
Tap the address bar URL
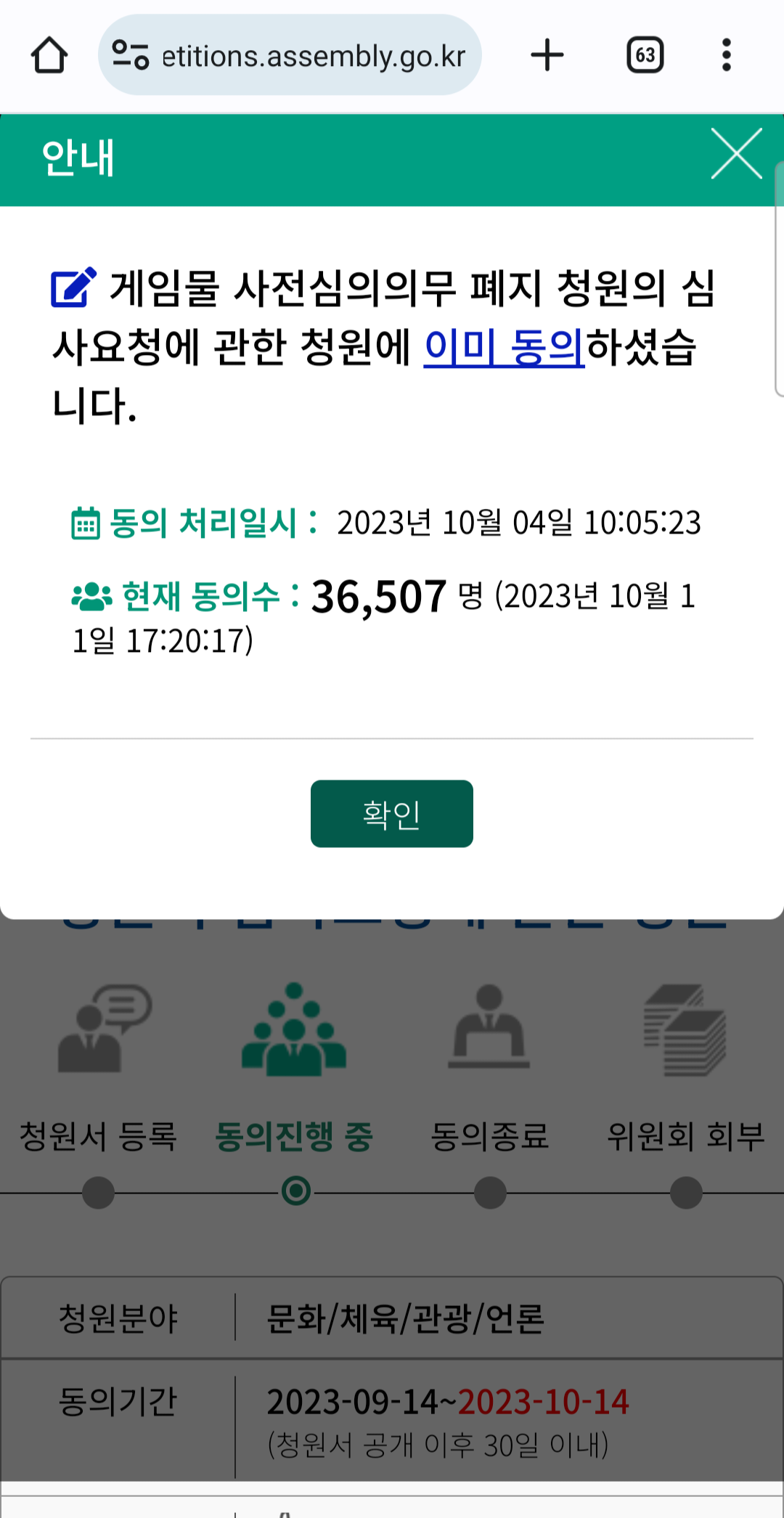click(312, 56)
